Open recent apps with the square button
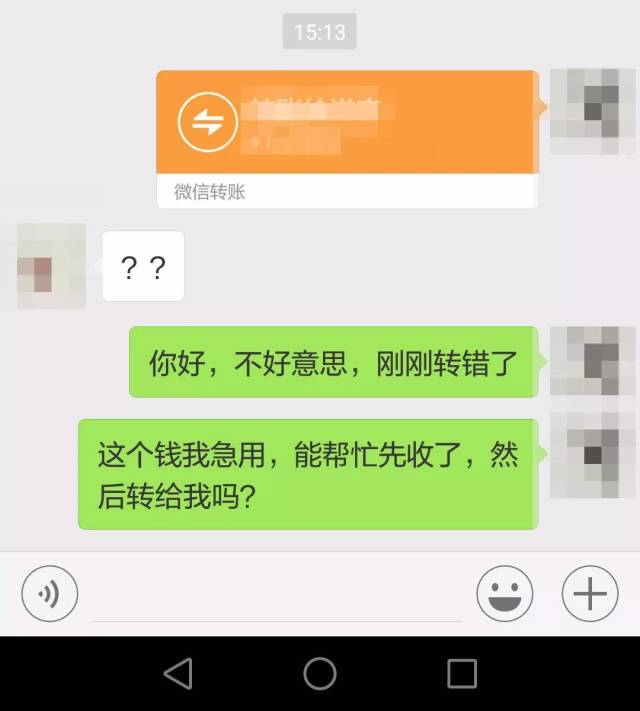The height and width of the screenshot is (711, 640). point(462,674)
